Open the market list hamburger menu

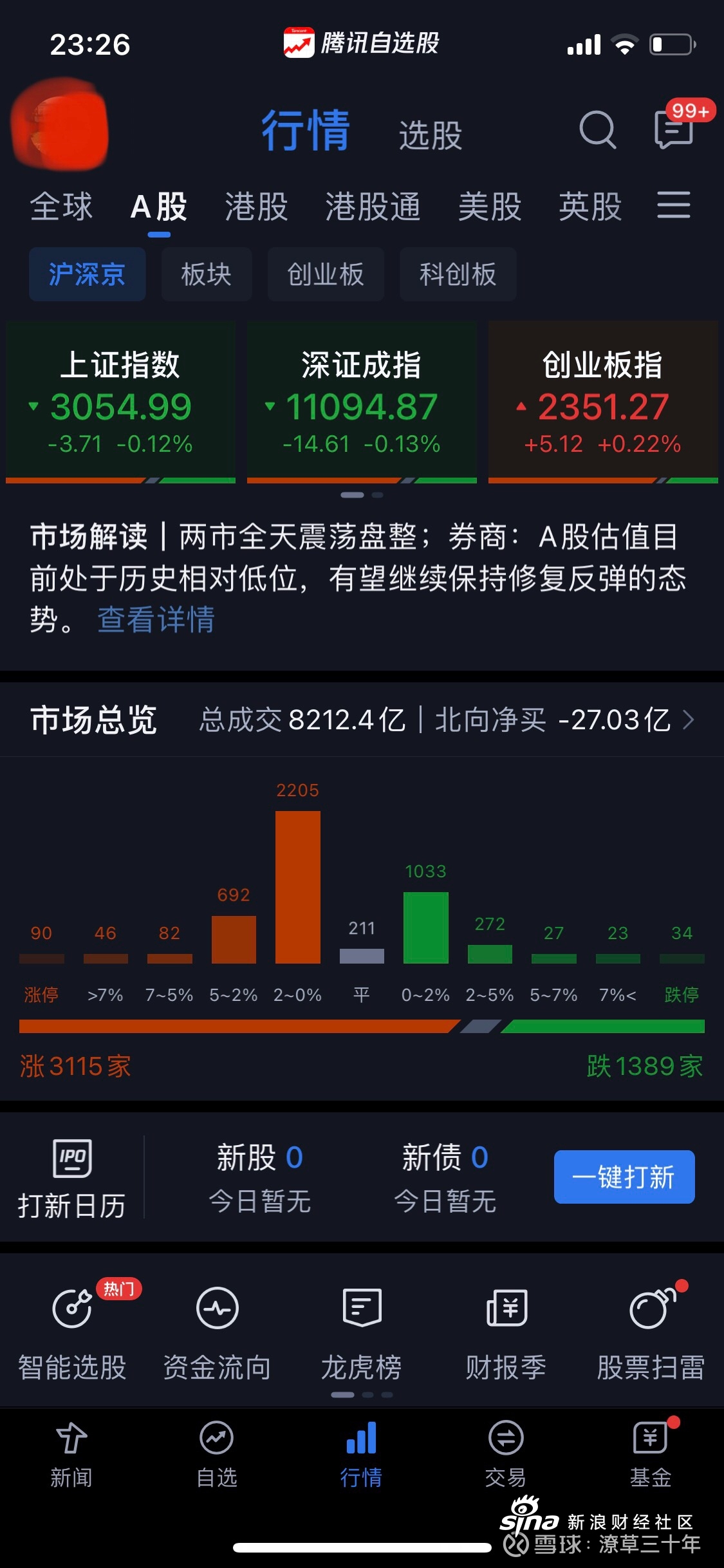[x=673, y=205]
